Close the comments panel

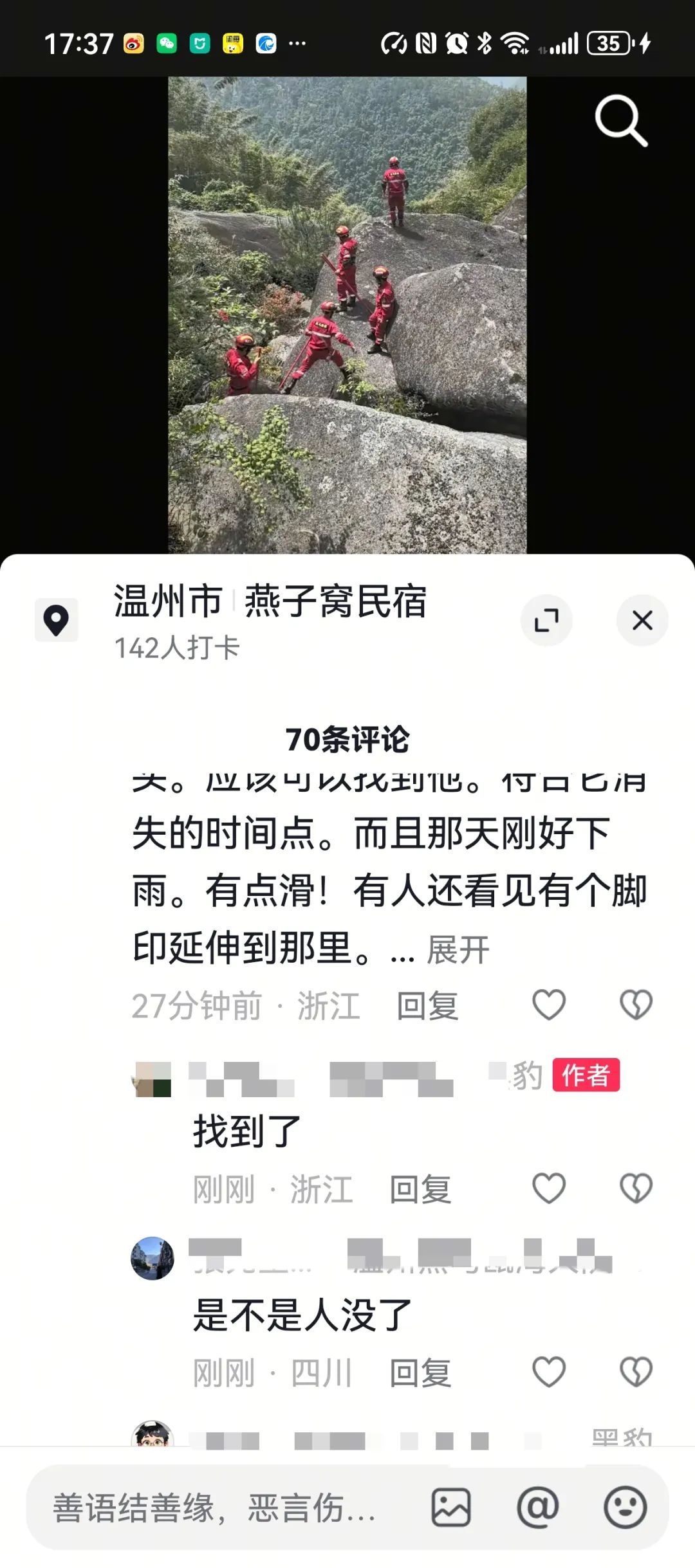(642, 621)
